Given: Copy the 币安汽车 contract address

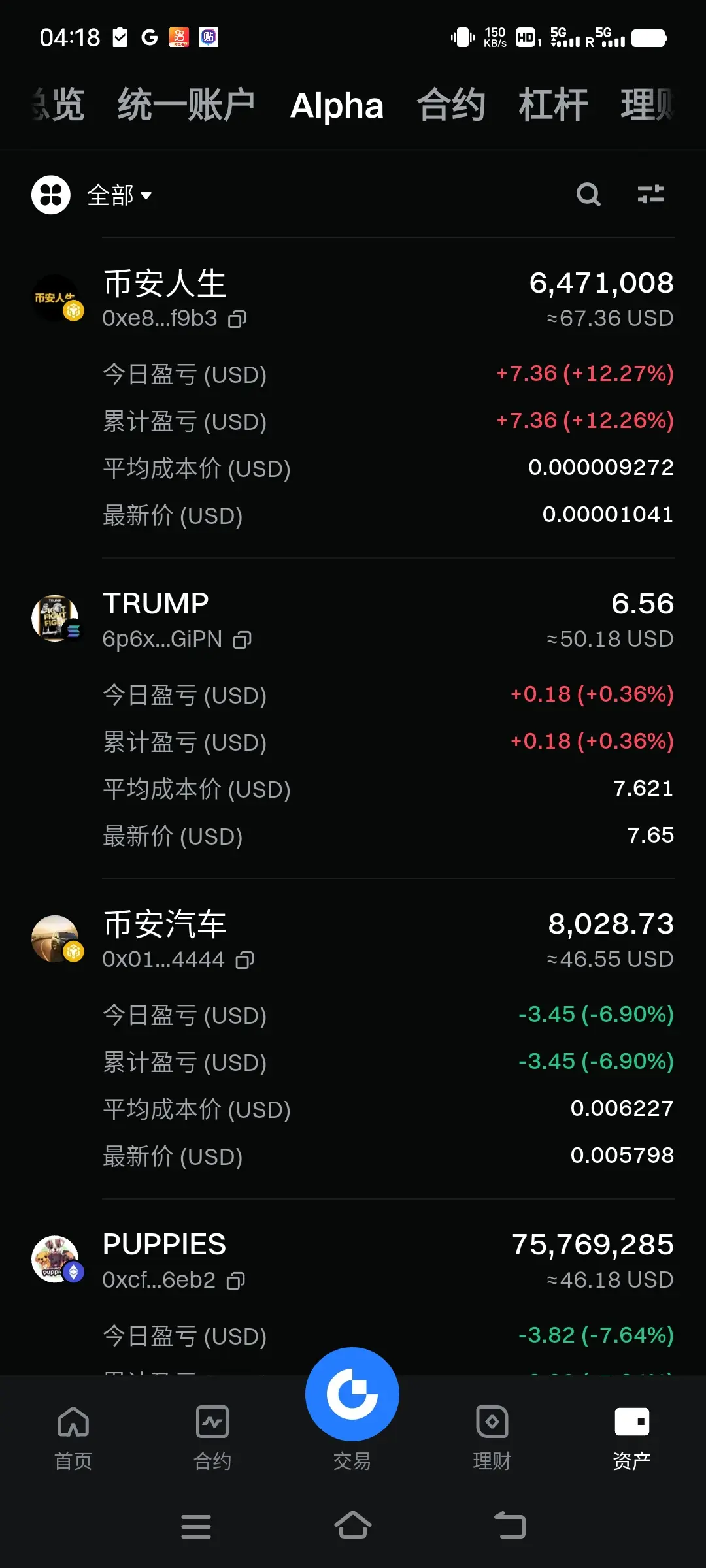Looking at the screenshot, I should click(245, 960).
